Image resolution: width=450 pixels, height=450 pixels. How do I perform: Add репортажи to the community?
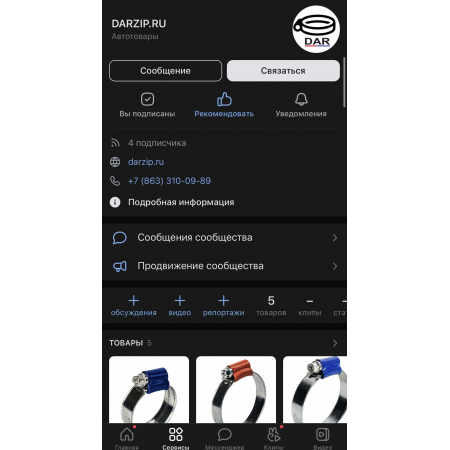224,306
